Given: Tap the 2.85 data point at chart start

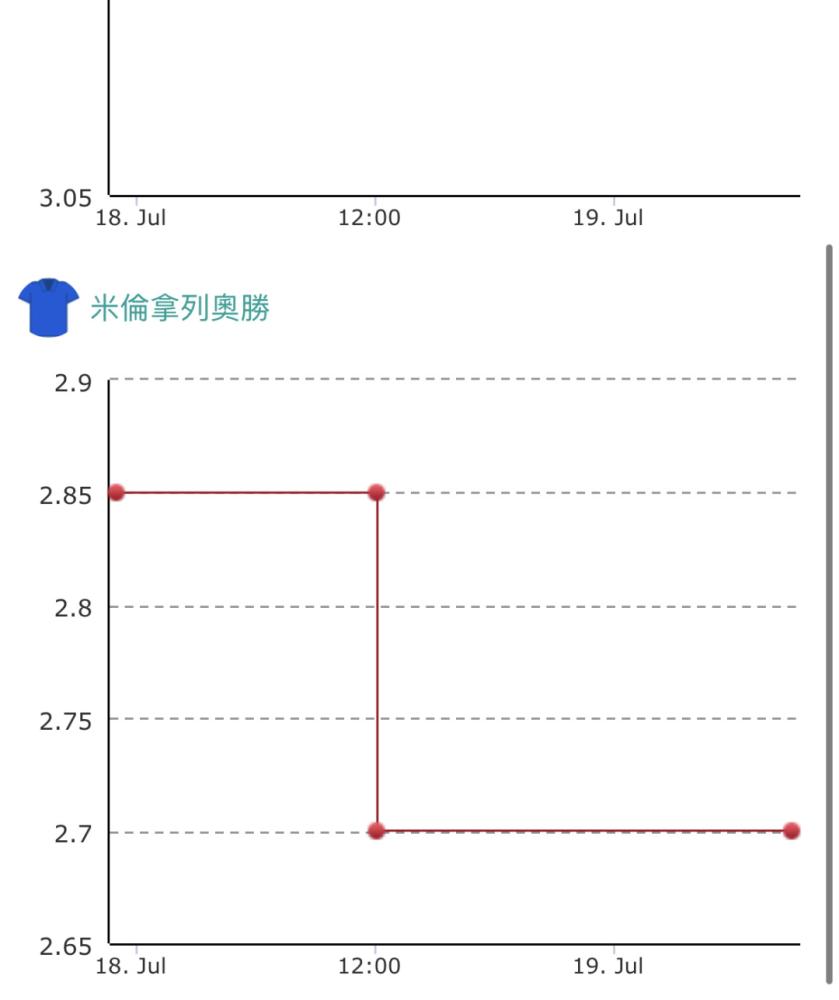Looking at the screenshot, I should [116, 492].
